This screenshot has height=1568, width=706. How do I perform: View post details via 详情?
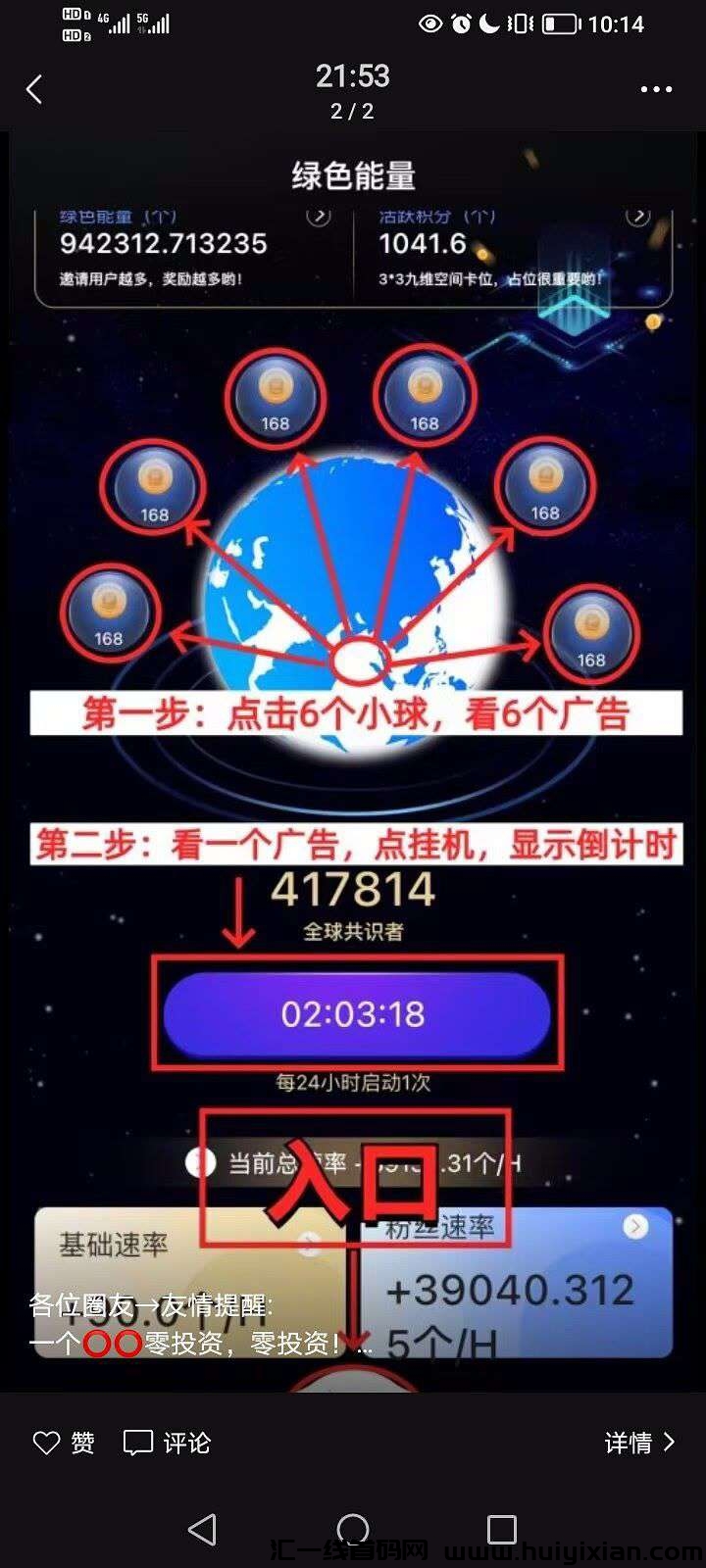[x=639, y=1443]
